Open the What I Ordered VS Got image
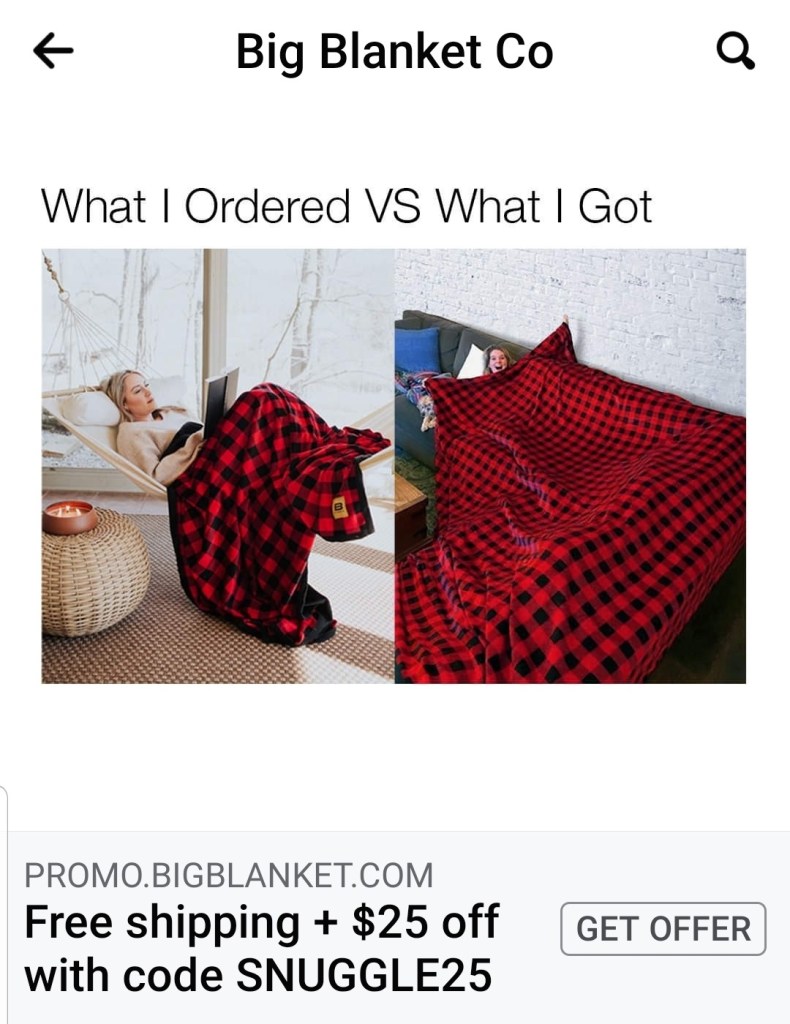Screen dimensions: 790x1024 pos(393,466)
